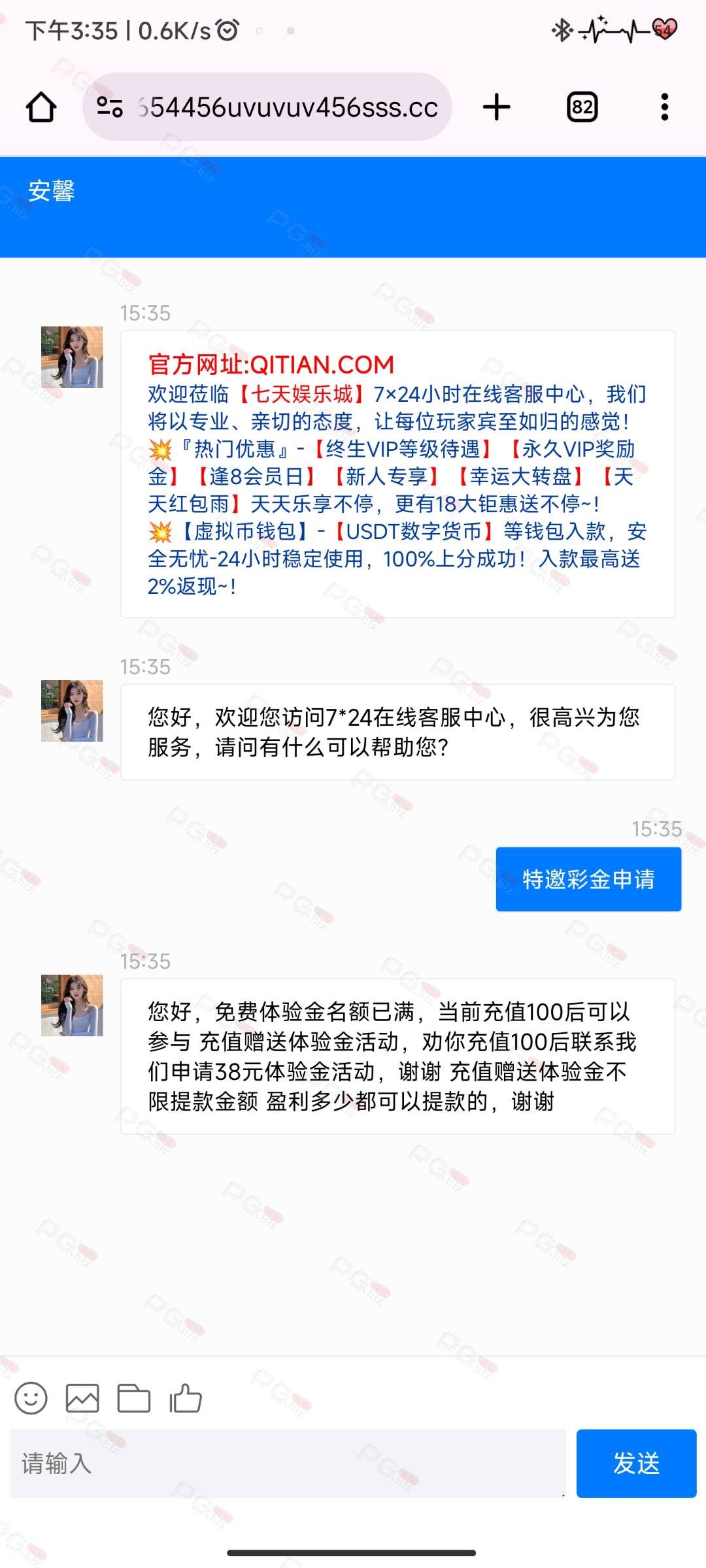The image size is (706, 1568).
Task: Open the tab switcher showing 82
Action: [x=582, y=107]
